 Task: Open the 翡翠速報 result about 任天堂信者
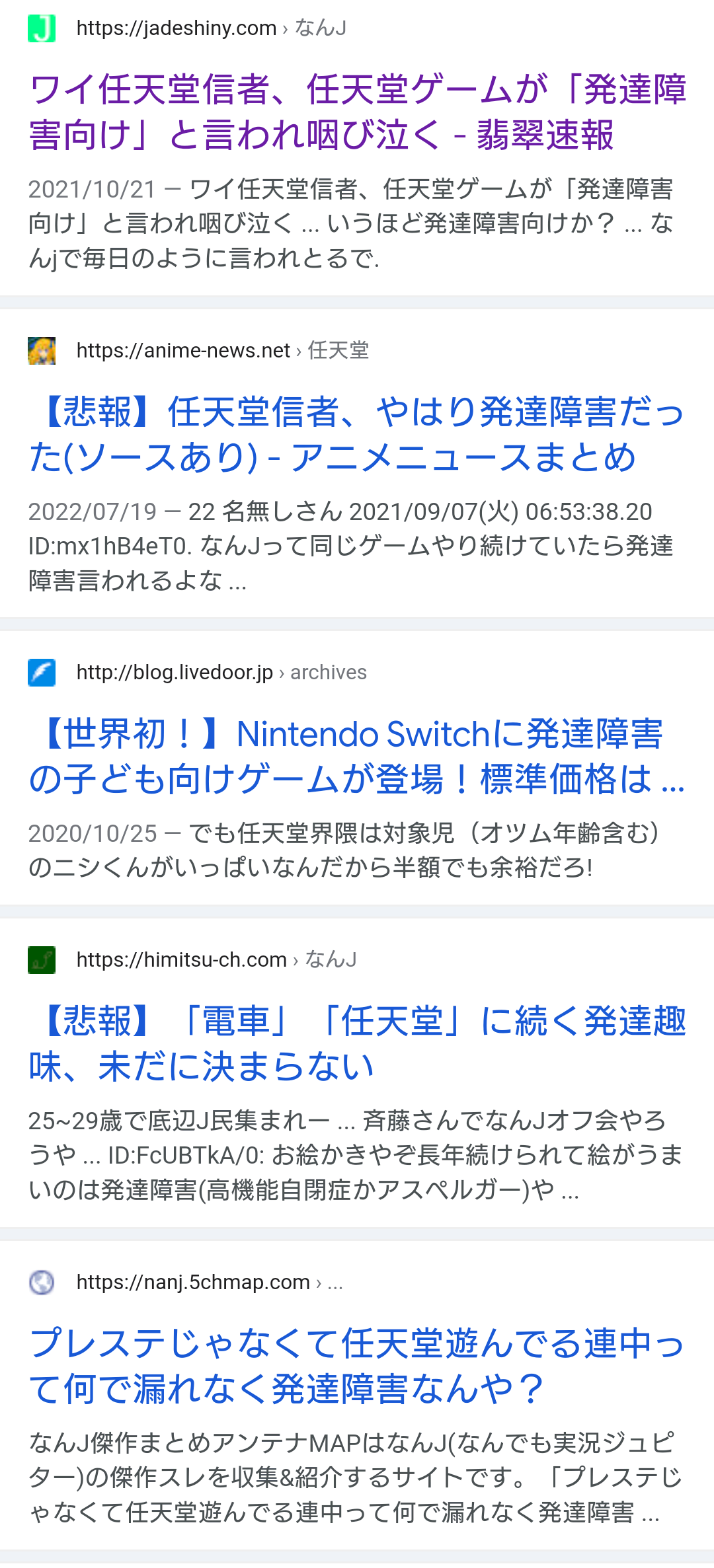[x=357, y=112]
